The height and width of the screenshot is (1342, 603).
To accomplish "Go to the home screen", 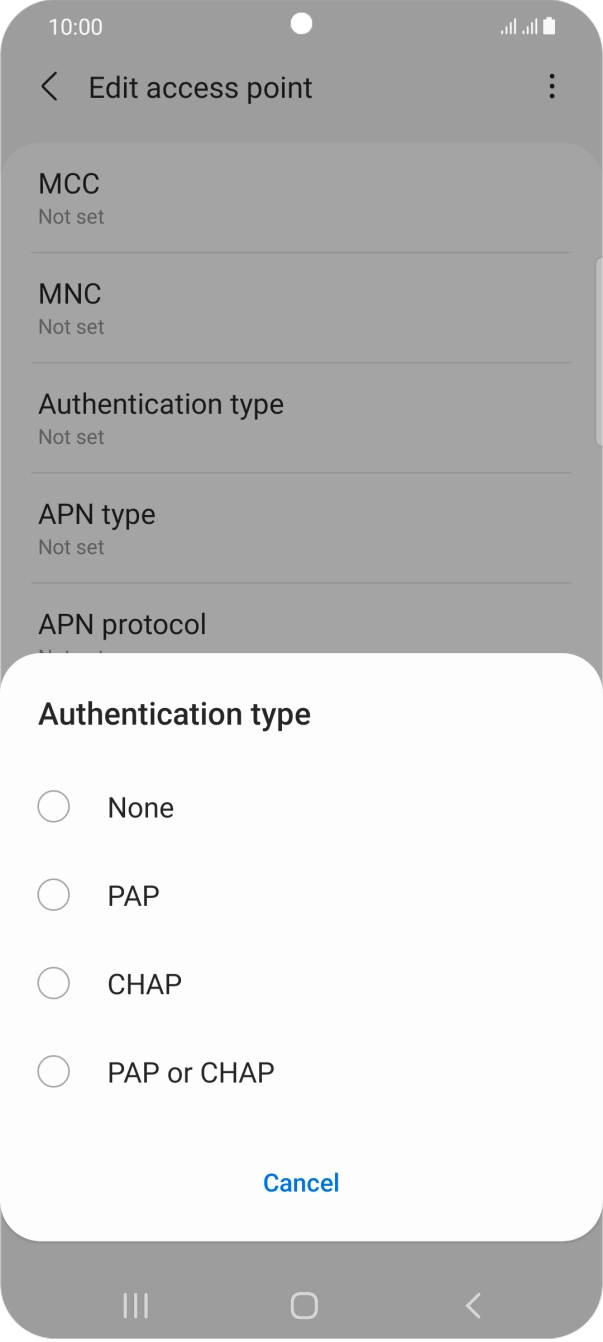I will (x=303, y=1304).
